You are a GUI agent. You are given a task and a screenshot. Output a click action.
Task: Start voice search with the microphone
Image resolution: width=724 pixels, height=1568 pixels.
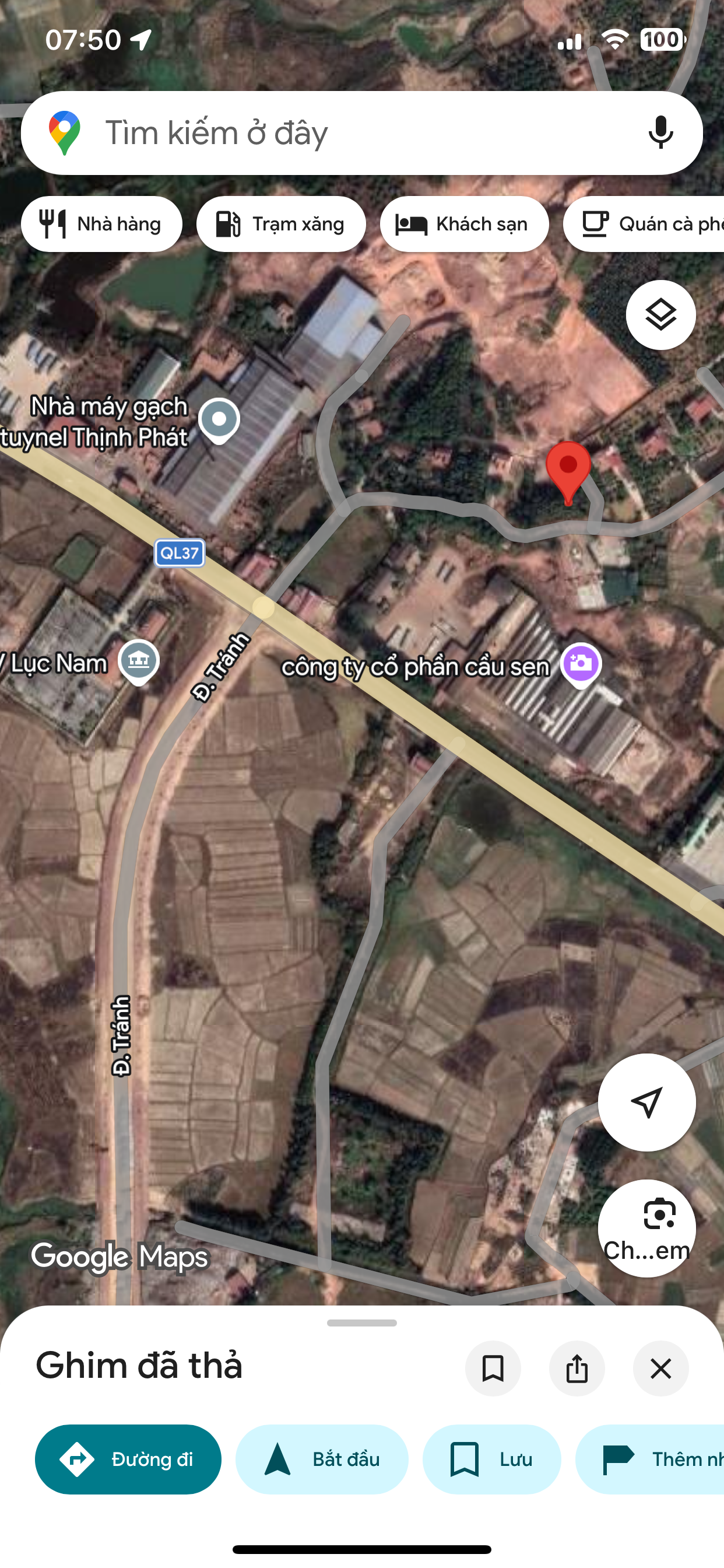tap(660, 132)
